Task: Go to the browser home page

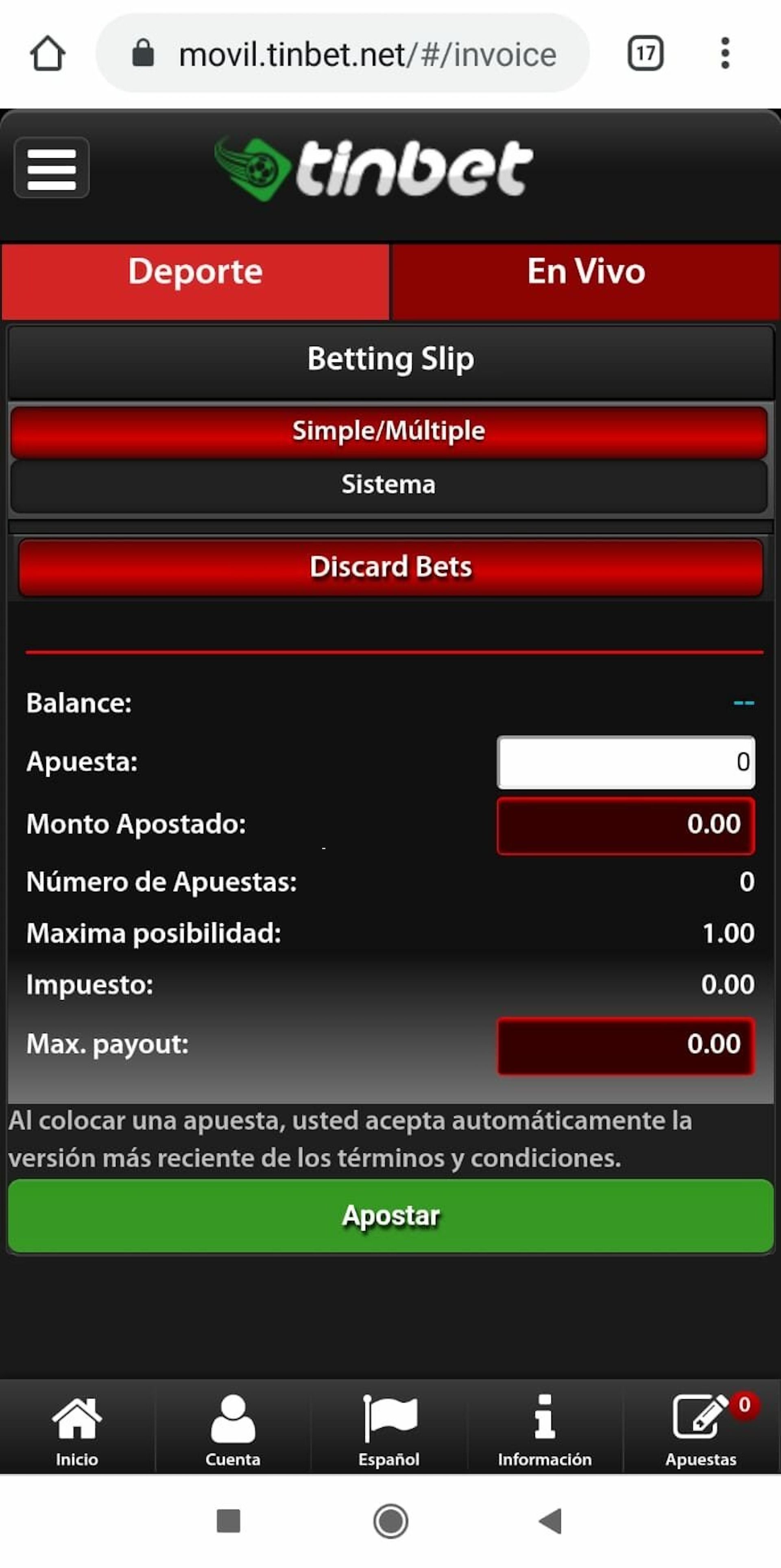Action: click(48, 54)
